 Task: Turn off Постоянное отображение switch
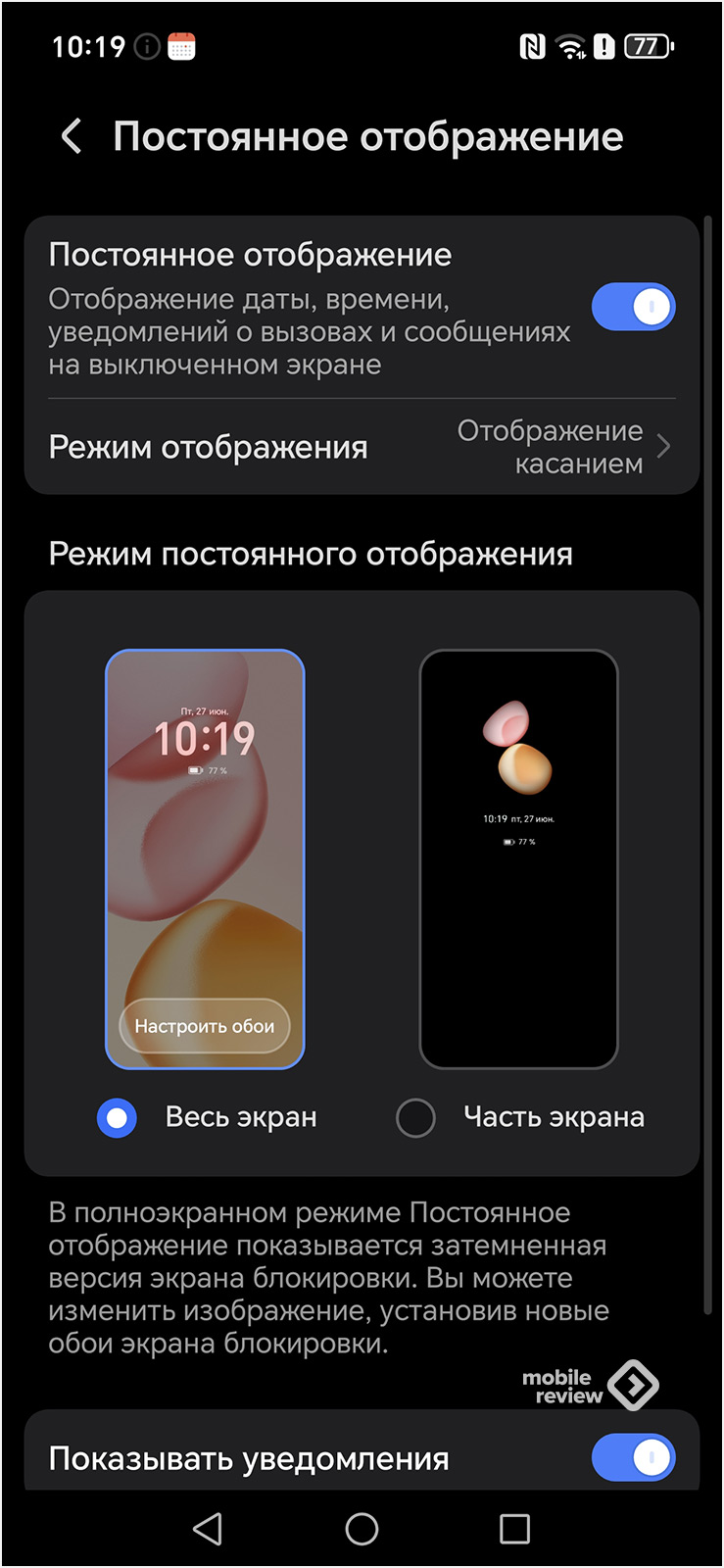click(x=633, y=307)
